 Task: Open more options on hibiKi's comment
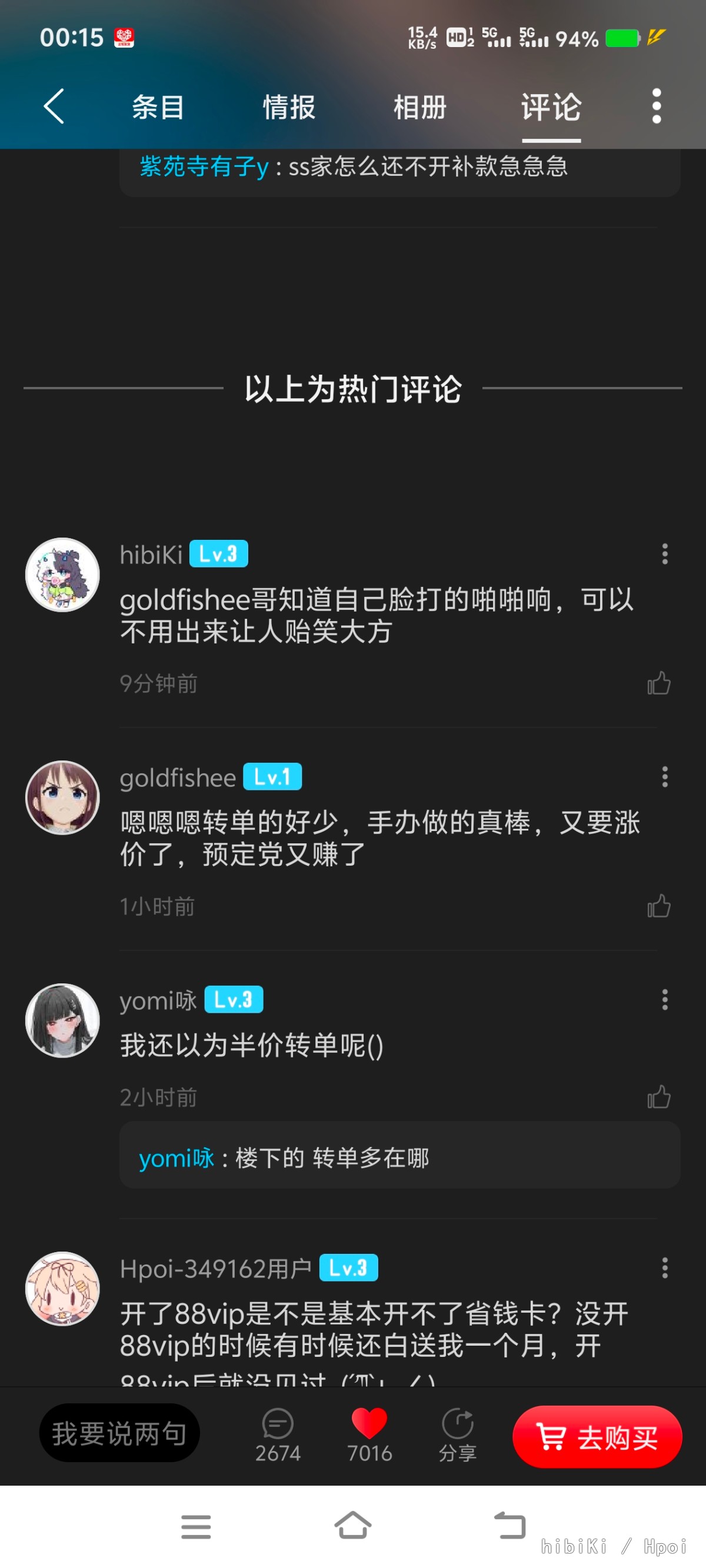point(665,554)
